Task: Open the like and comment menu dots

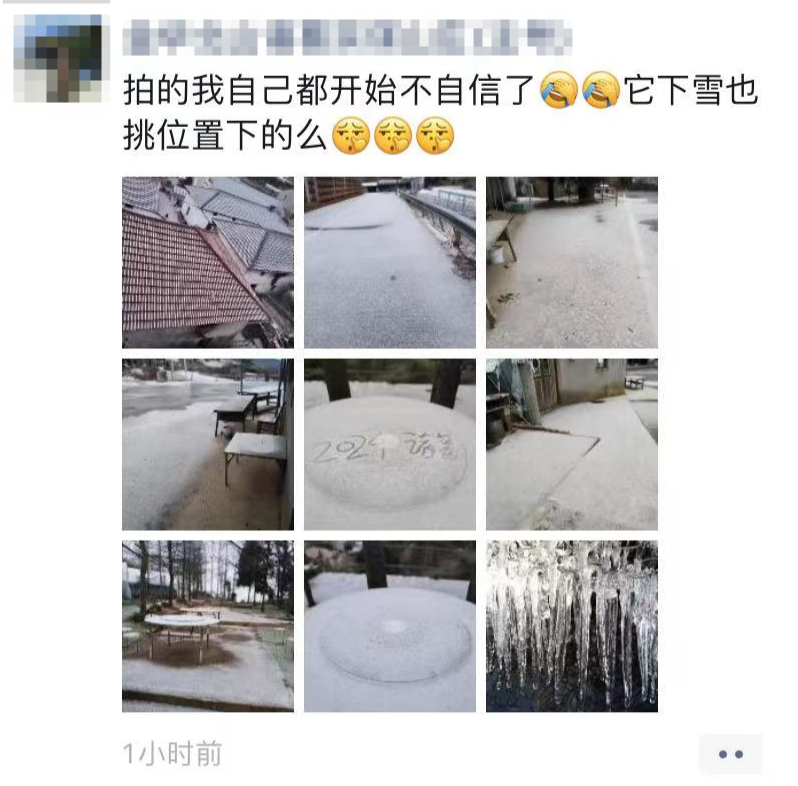Action: pyautogui.click(x=730, y=754)
